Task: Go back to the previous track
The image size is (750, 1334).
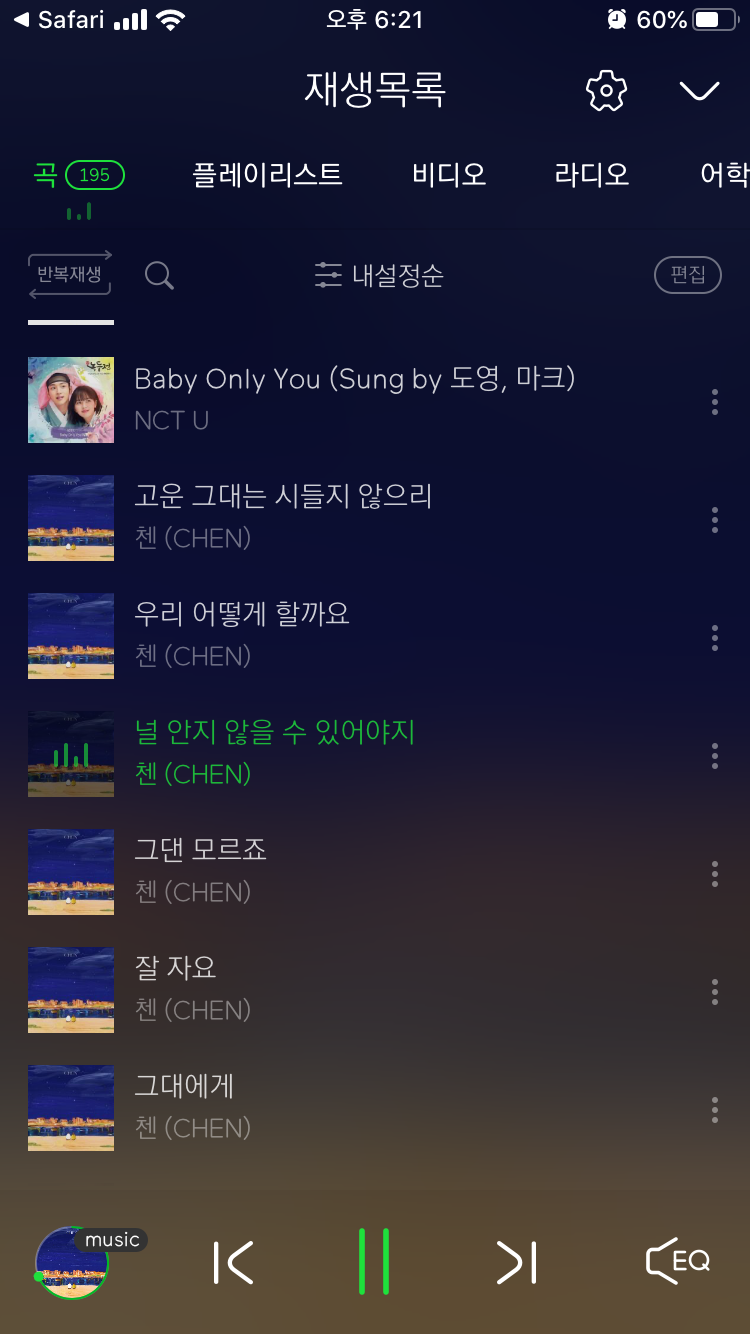Action: (233, 1262)
